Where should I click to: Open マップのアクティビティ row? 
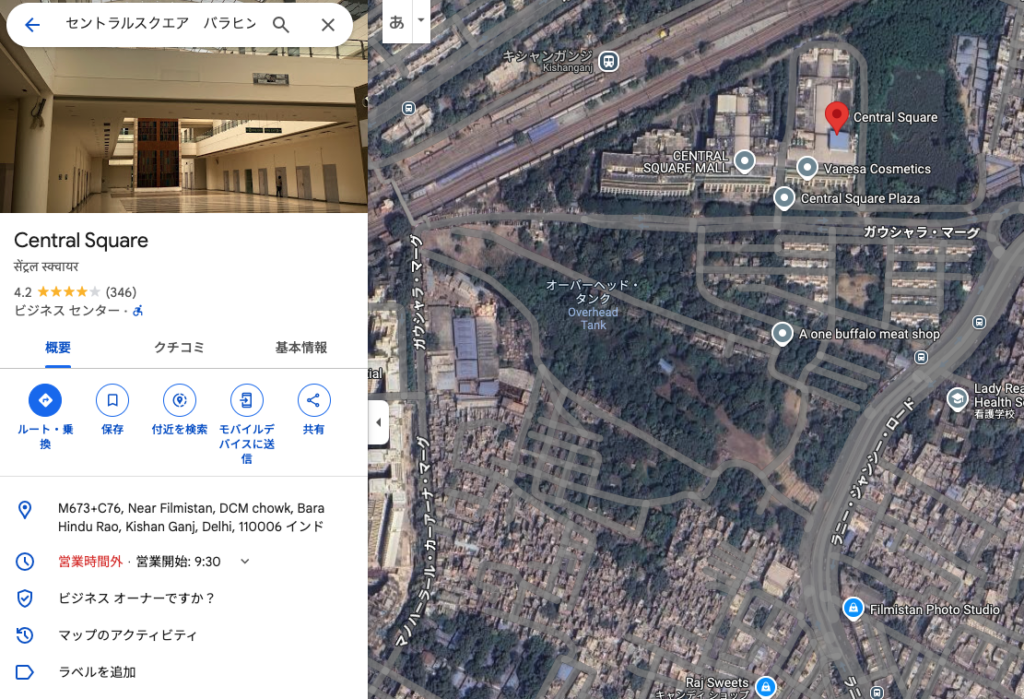click(x=127, y=635)
